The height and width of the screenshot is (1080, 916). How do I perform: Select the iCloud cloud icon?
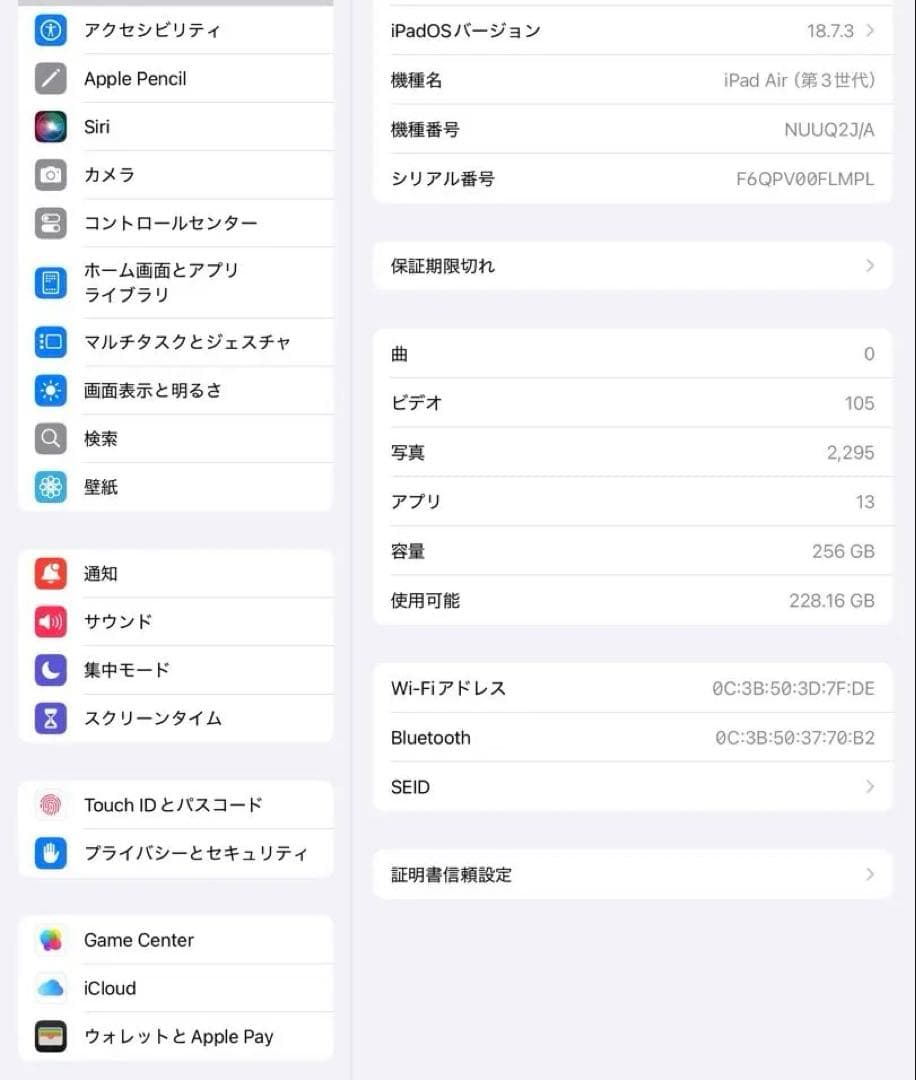pos(50,988)
